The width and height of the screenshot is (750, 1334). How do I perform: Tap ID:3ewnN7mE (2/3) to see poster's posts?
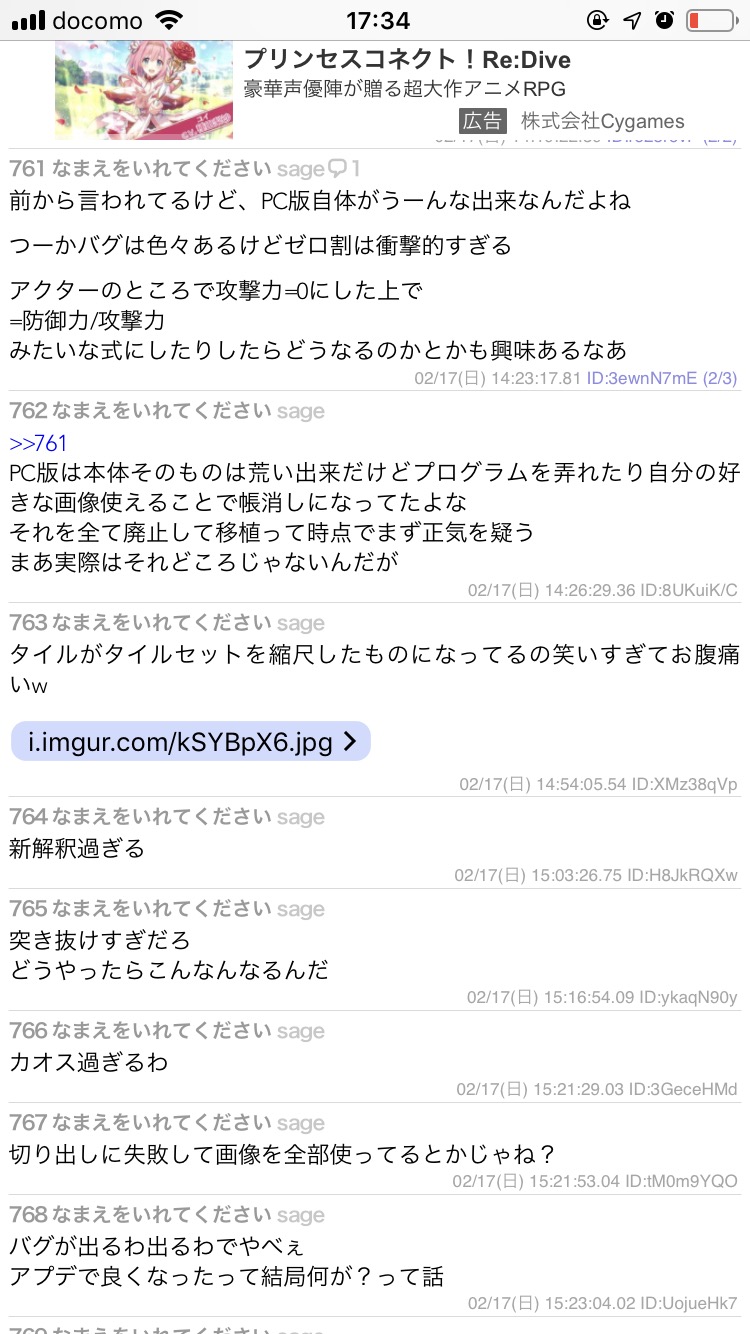661,378
